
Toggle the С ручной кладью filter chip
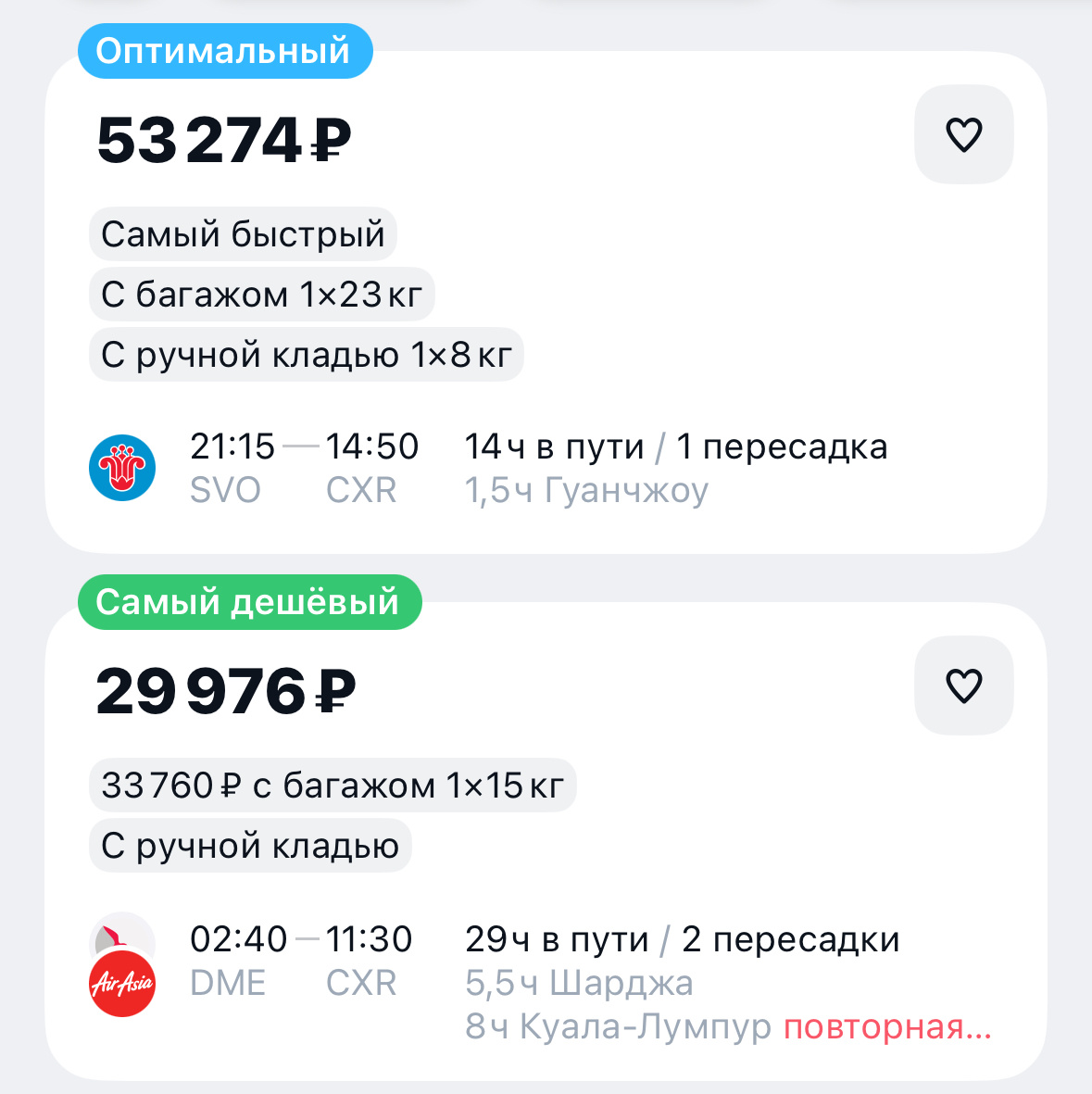(x=249, y=845)
